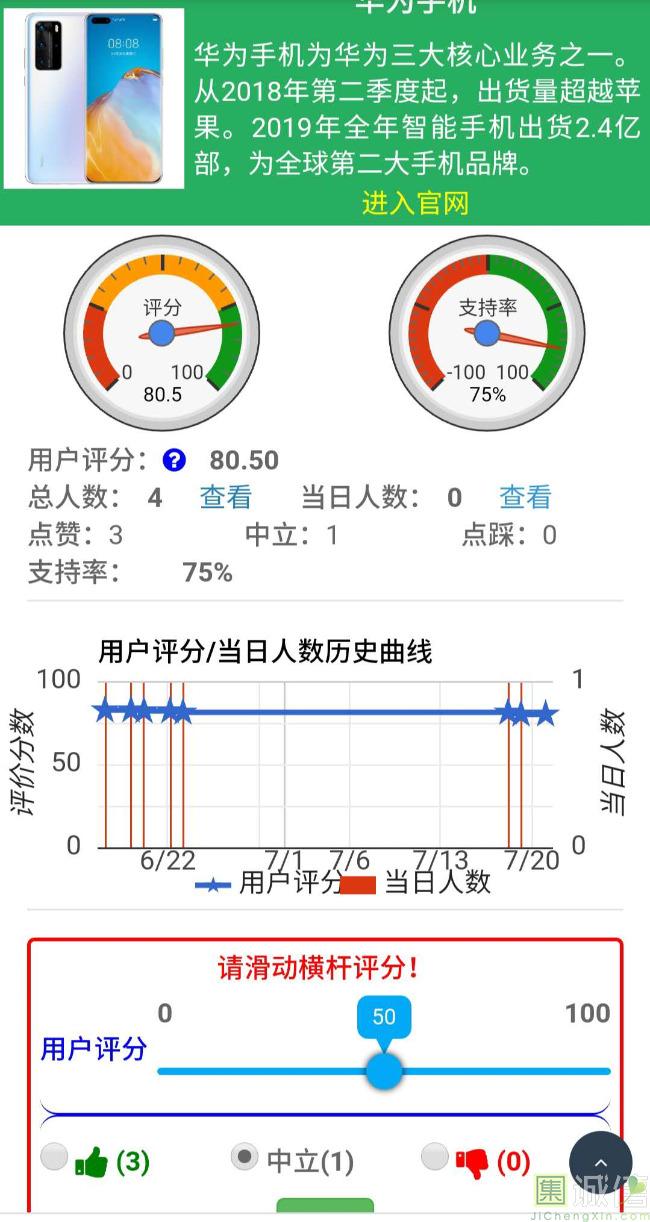Image resolution: width=650 pixels, height=1222 pixels.
Task: Tap the green submit button at the bottom
Action: [325, 1208]
